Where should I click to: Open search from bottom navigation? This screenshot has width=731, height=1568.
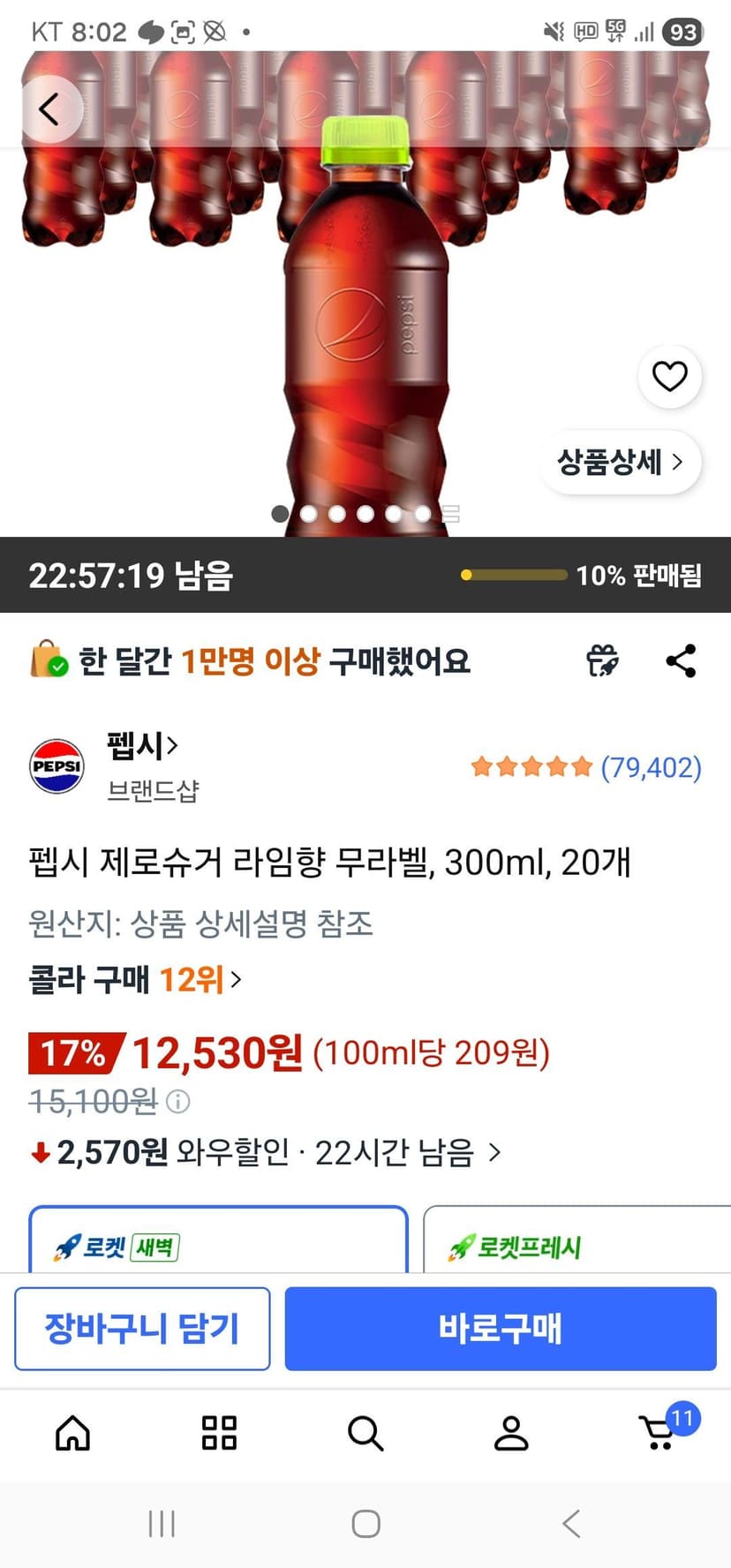(x=365, y=1433)
